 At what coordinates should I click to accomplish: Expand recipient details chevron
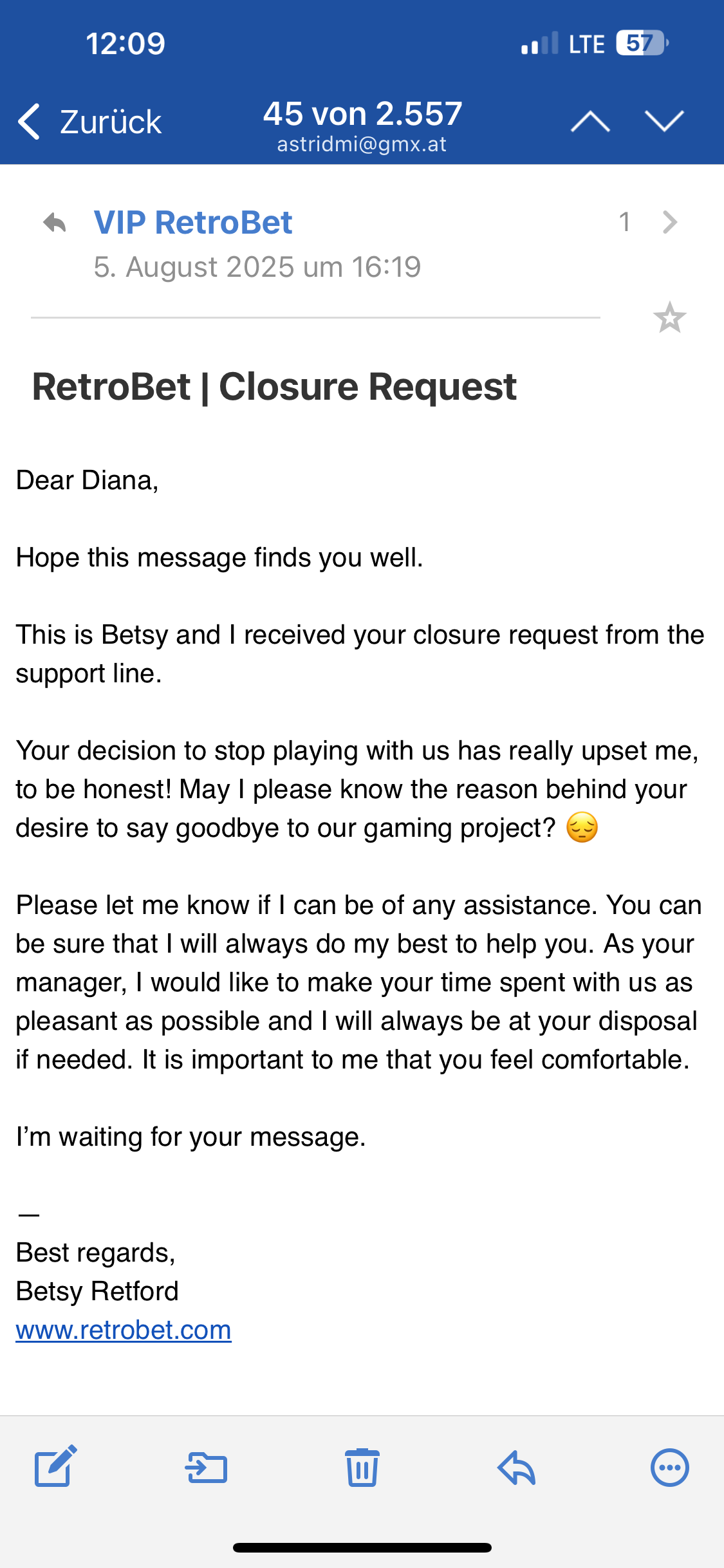[x=670, y=222]
